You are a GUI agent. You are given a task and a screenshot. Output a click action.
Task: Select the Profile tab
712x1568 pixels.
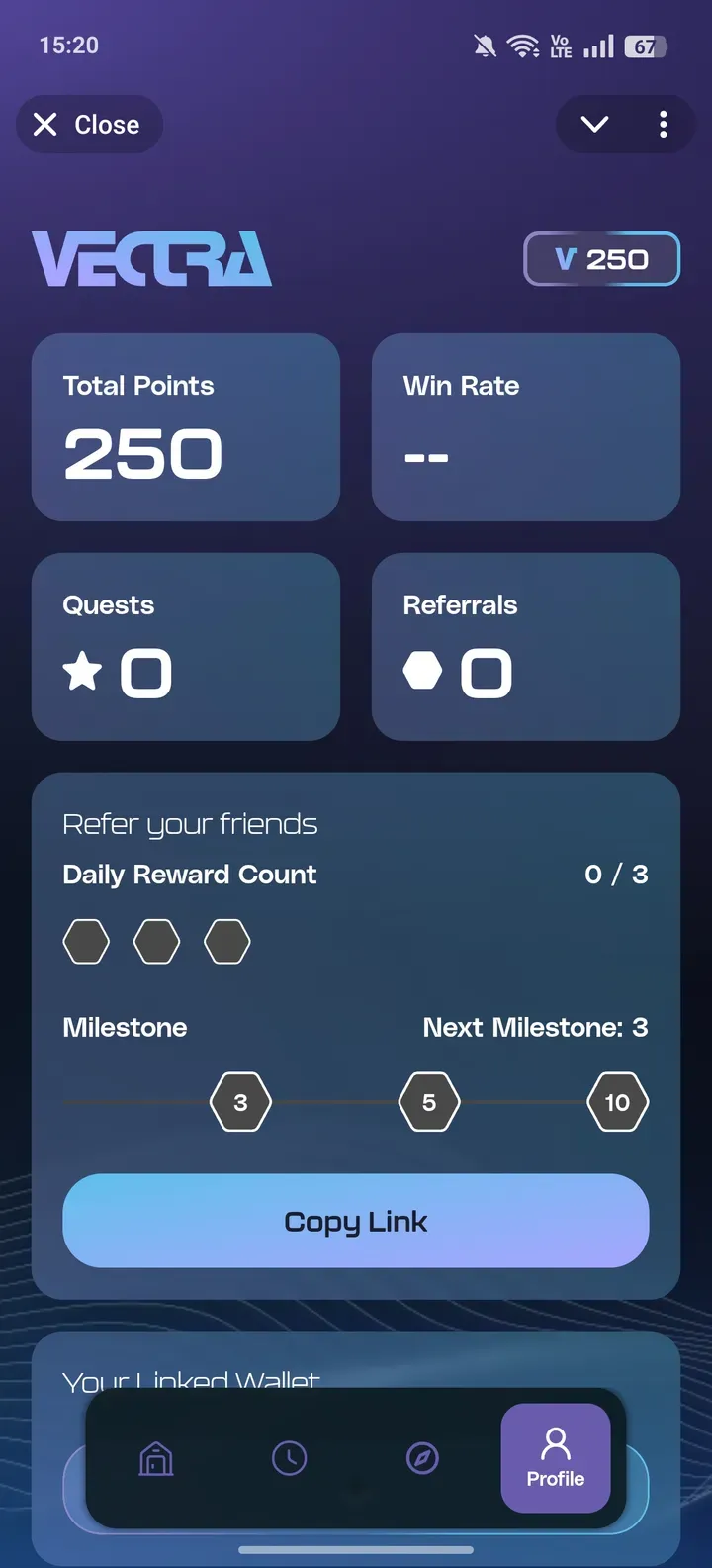(555, 1458)
